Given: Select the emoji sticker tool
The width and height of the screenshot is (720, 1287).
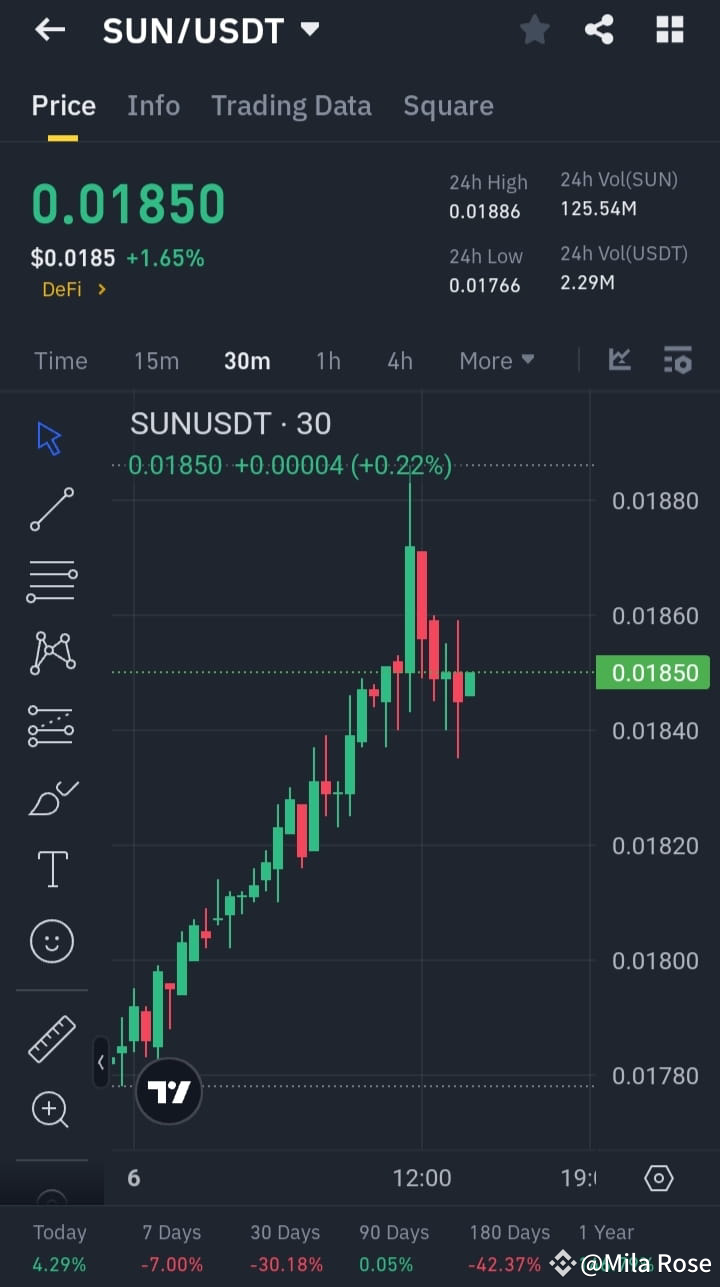Looking at the screenshot, I should (51, 941).
